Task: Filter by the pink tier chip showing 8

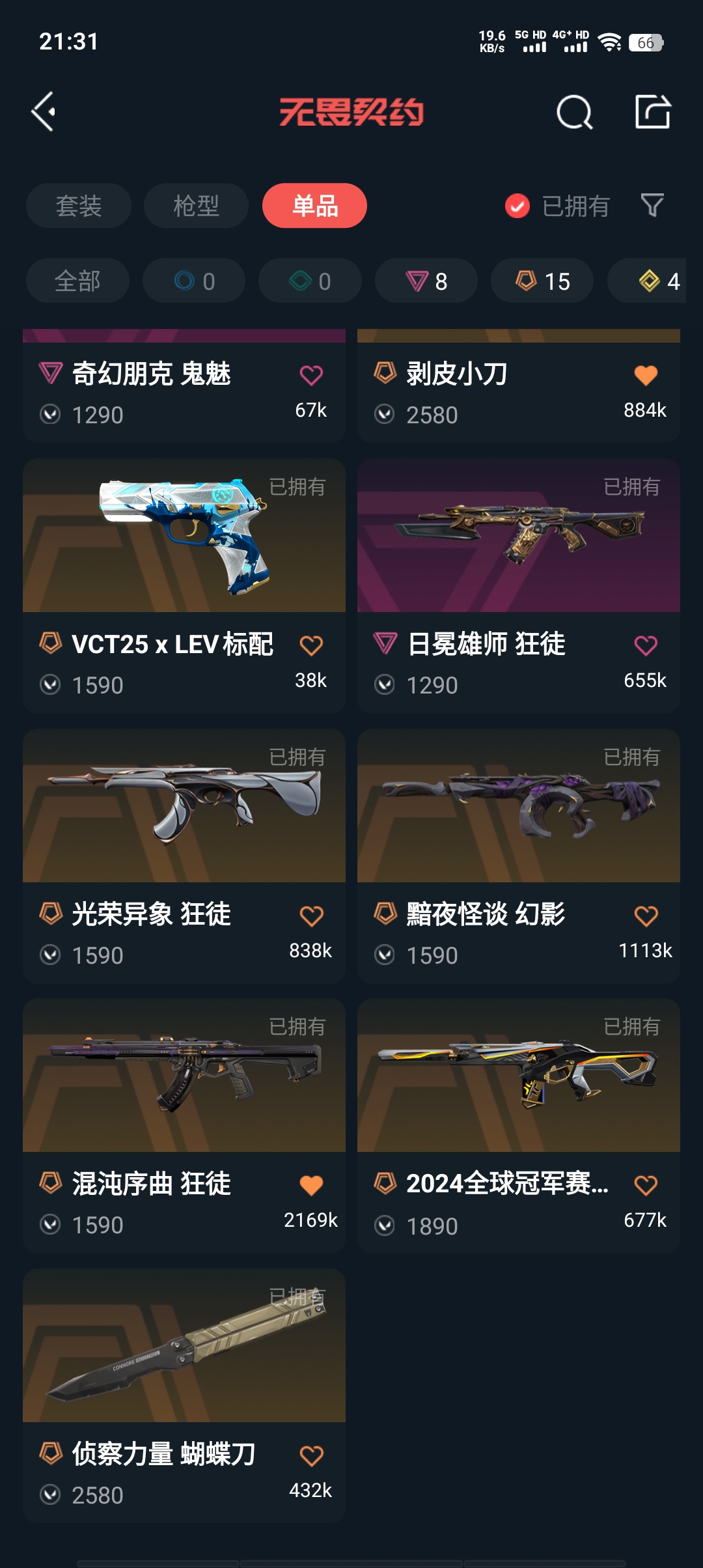Action: coord(426,281)
